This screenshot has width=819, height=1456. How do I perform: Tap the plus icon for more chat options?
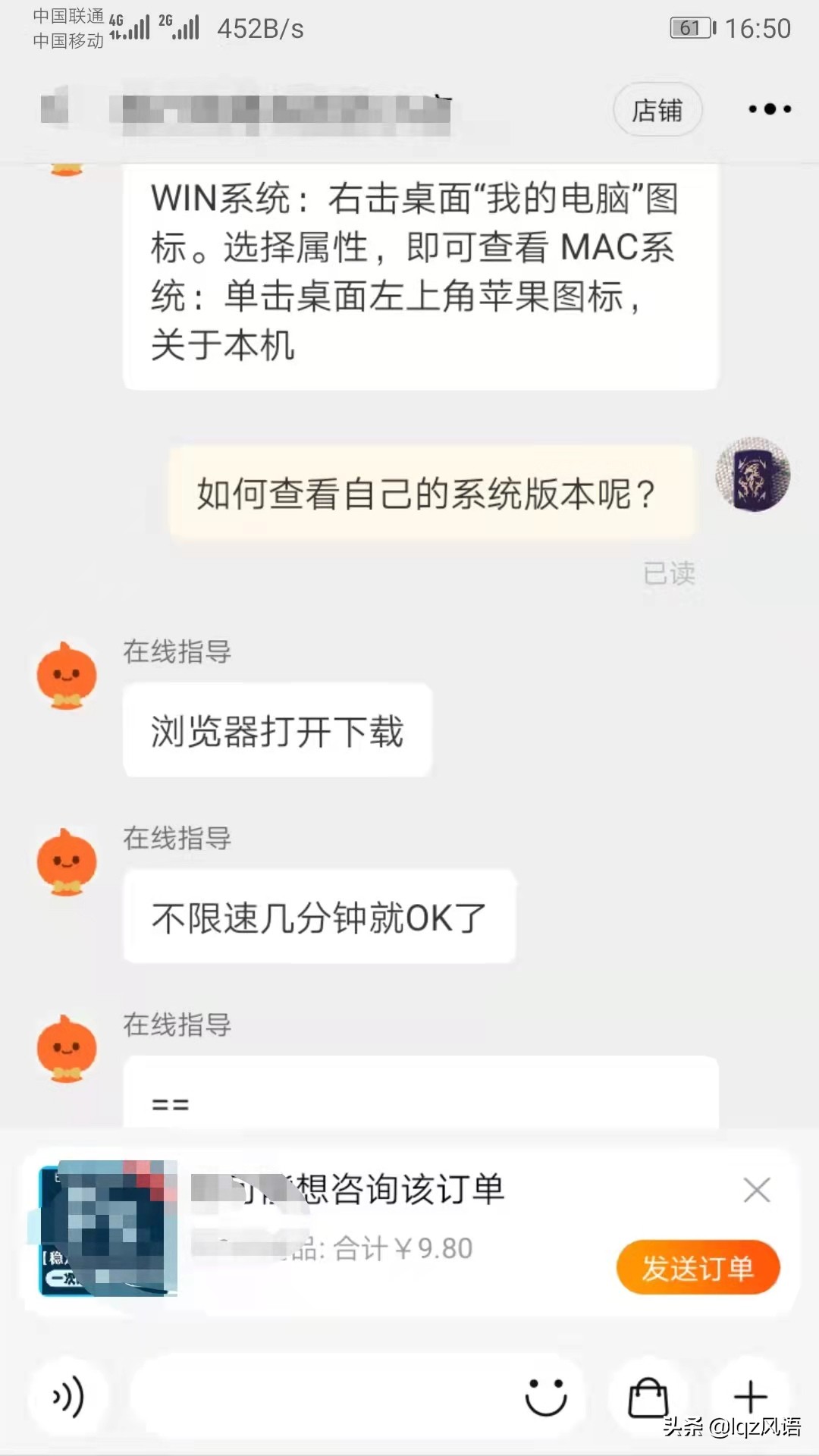(749, 1398)
